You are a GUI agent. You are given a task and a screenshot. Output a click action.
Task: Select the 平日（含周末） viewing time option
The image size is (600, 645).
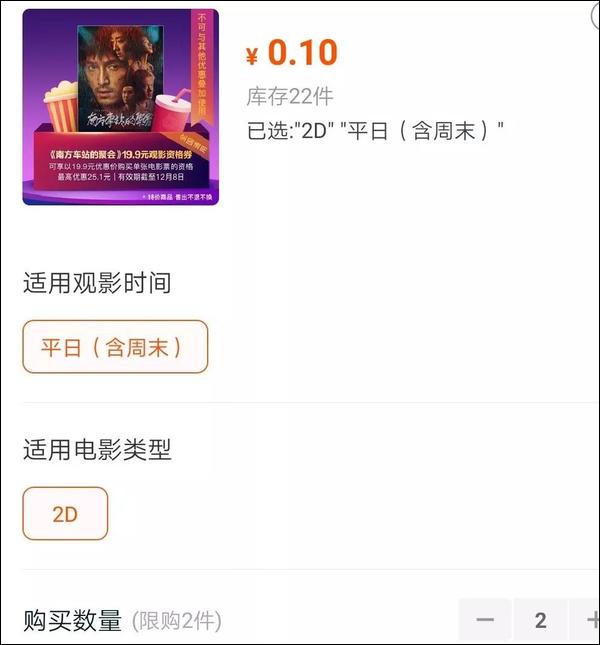(x=115, y=347)
